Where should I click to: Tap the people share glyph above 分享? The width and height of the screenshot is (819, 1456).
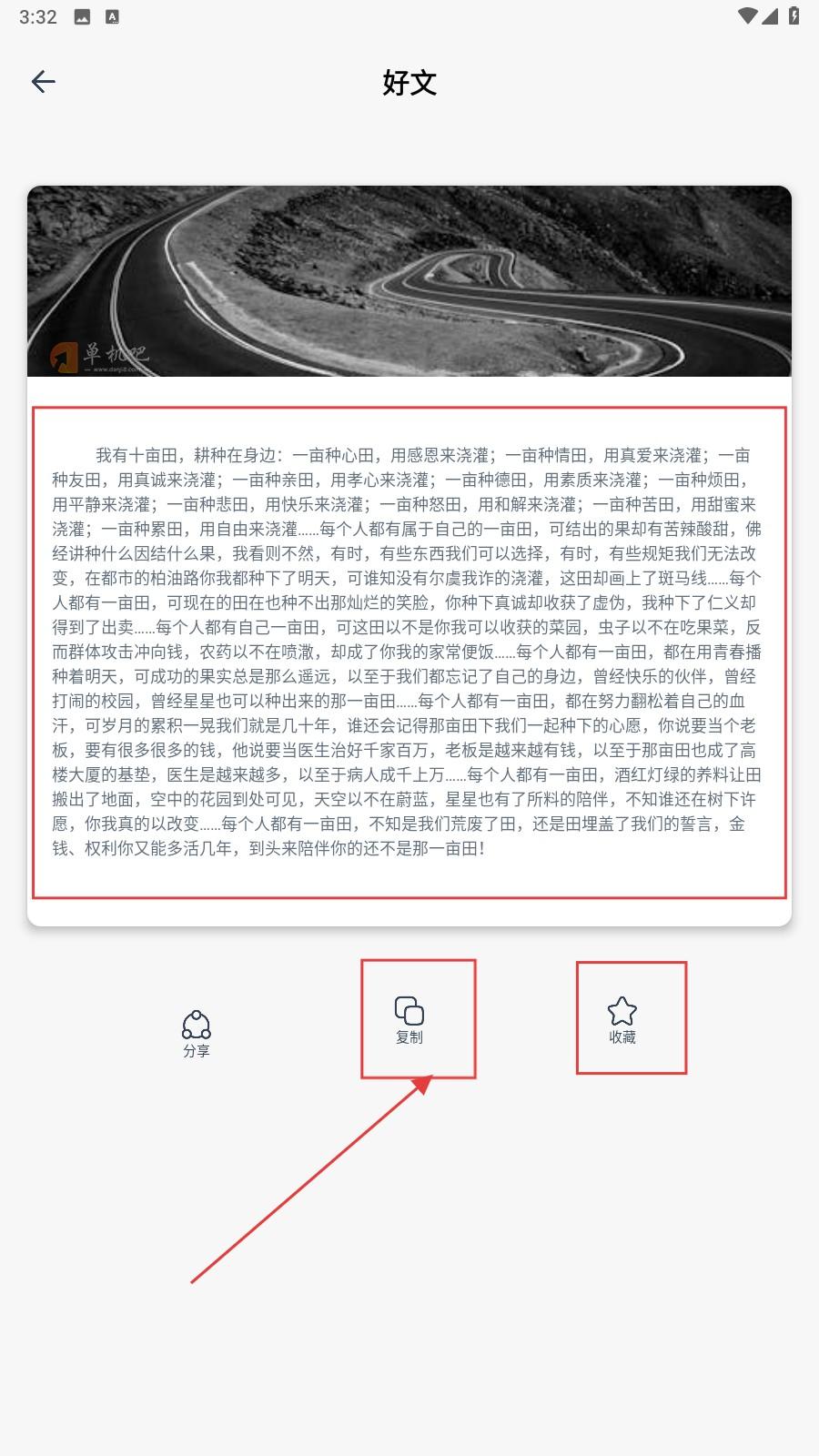[x=197, y=1025]
